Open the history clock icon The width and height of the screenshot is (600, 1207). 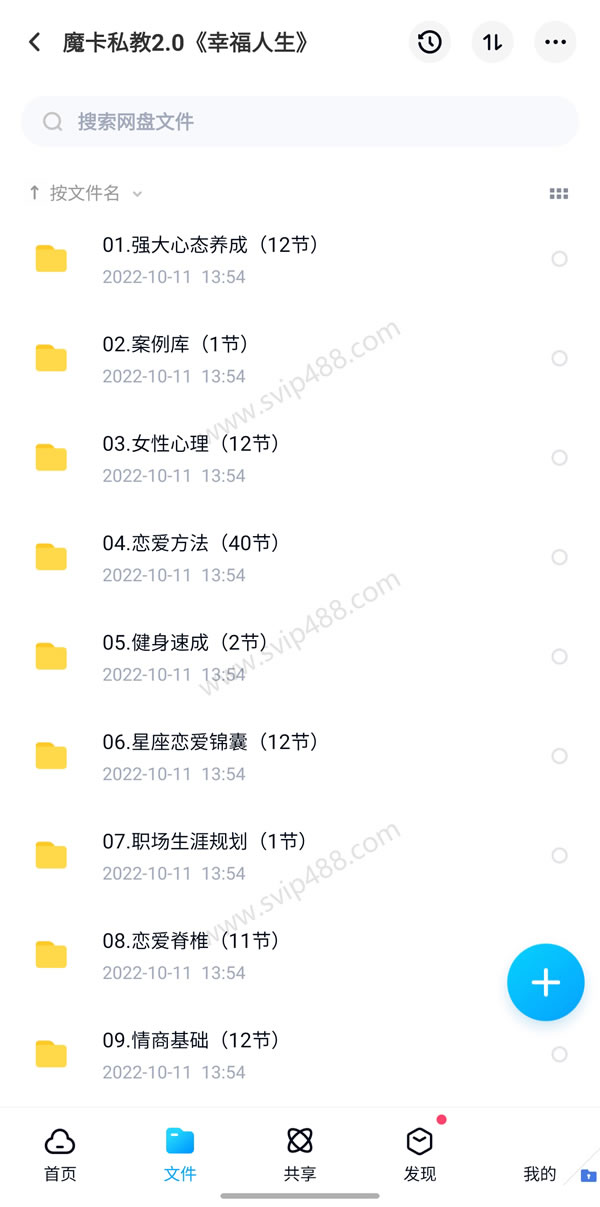pyautogui.click(x=430, y=42)
